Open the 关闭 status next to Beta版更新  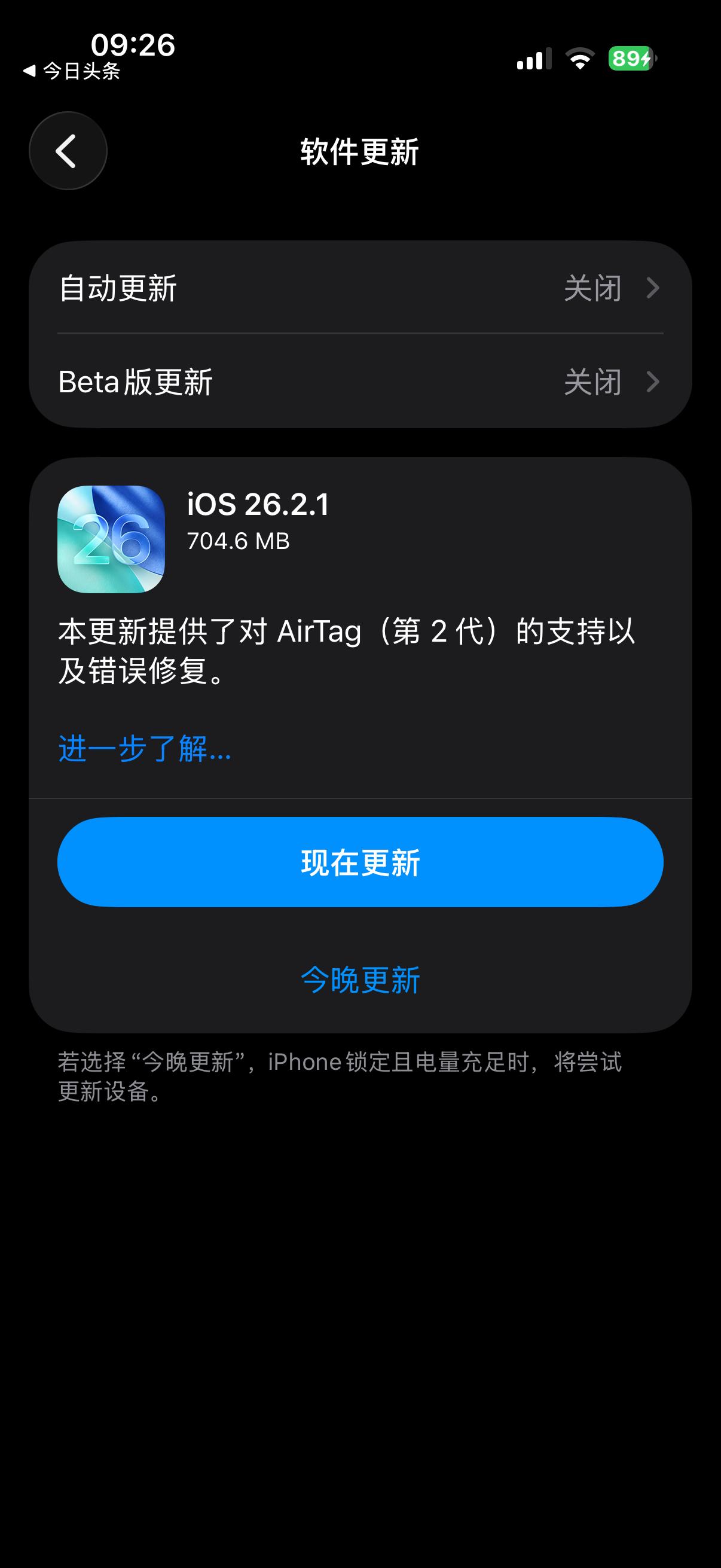coord(593,382)
